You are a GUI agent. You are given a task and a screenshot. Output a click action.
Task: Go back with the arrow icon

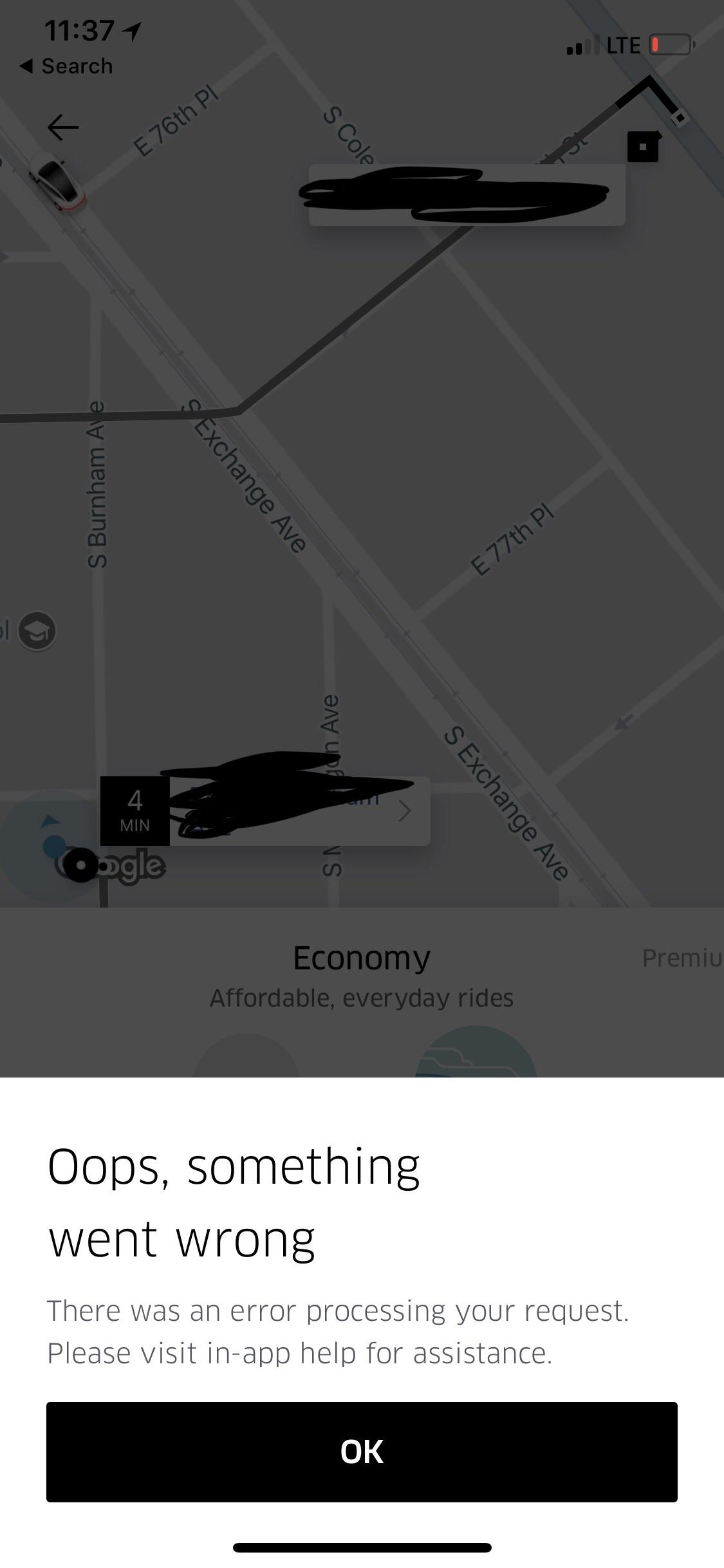point(63,127)
